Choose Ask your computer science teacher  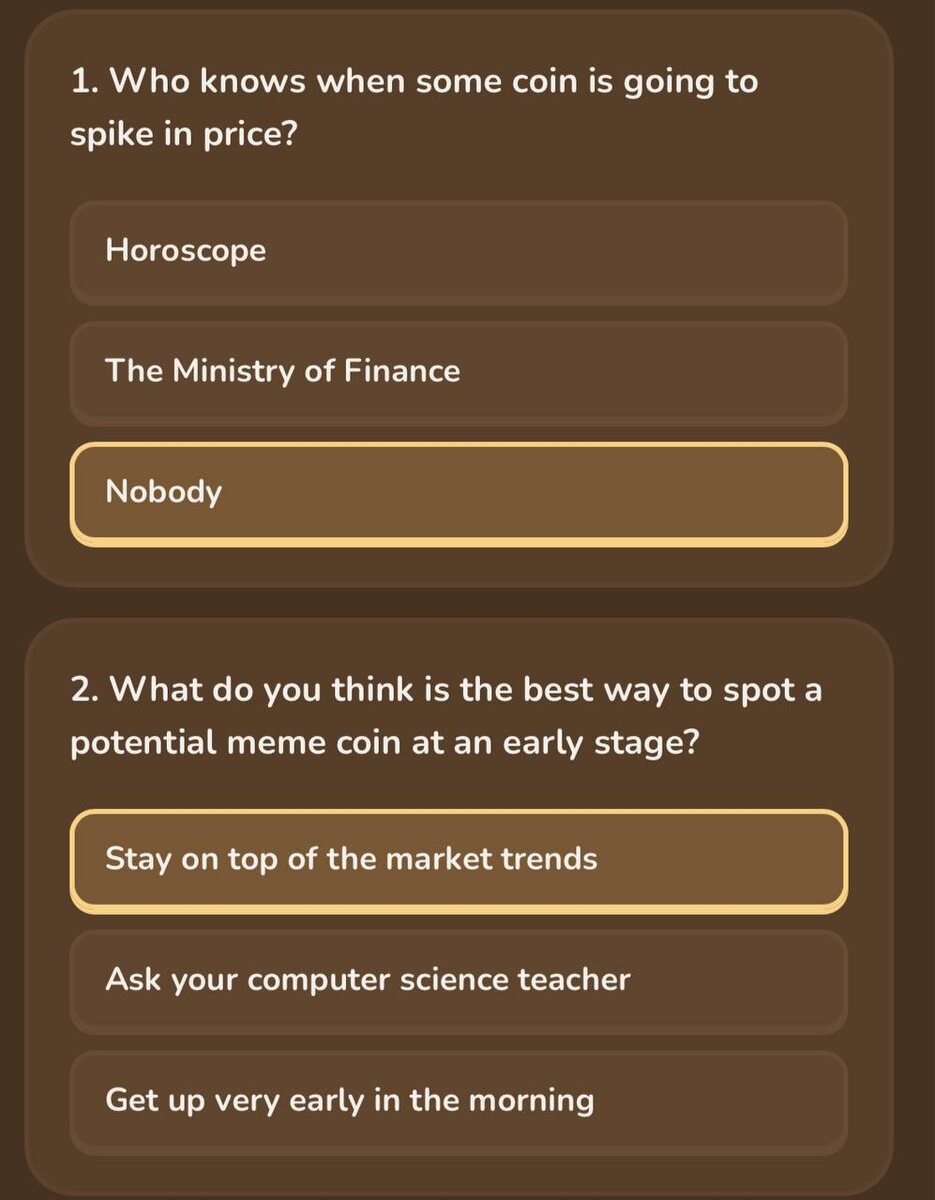click(458, 980)
